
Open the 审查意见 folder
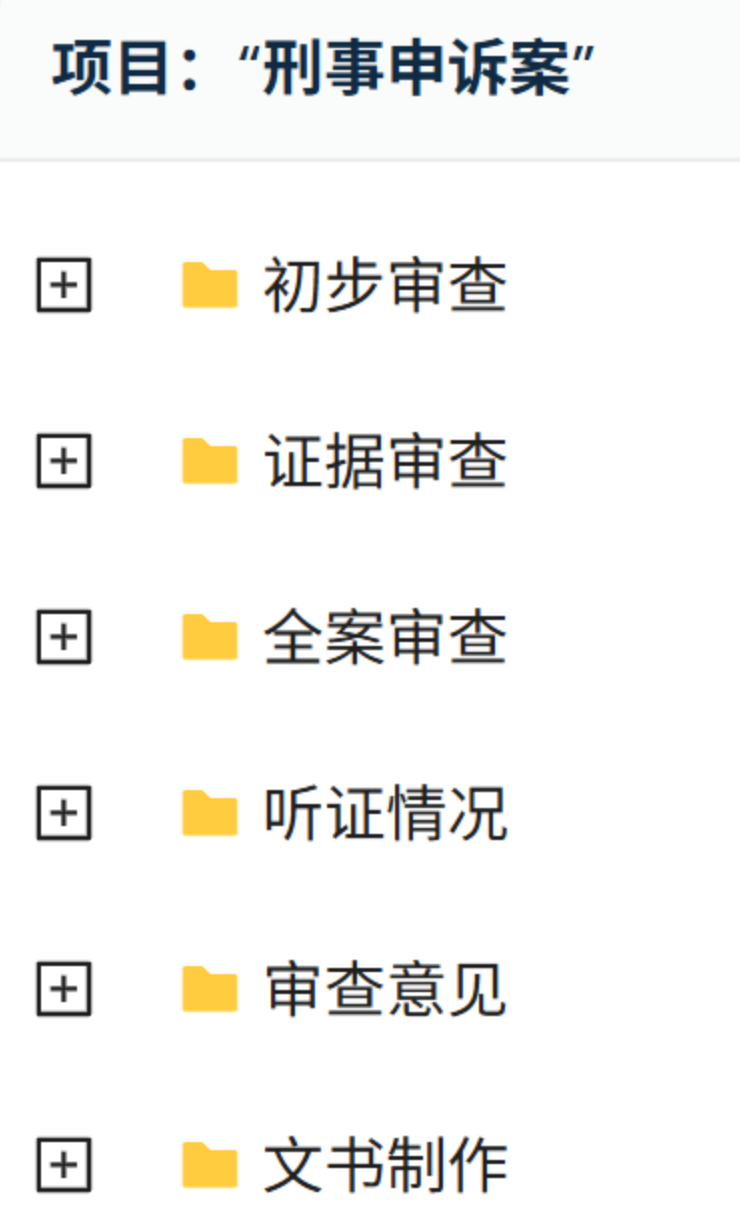tap(385, 989)
